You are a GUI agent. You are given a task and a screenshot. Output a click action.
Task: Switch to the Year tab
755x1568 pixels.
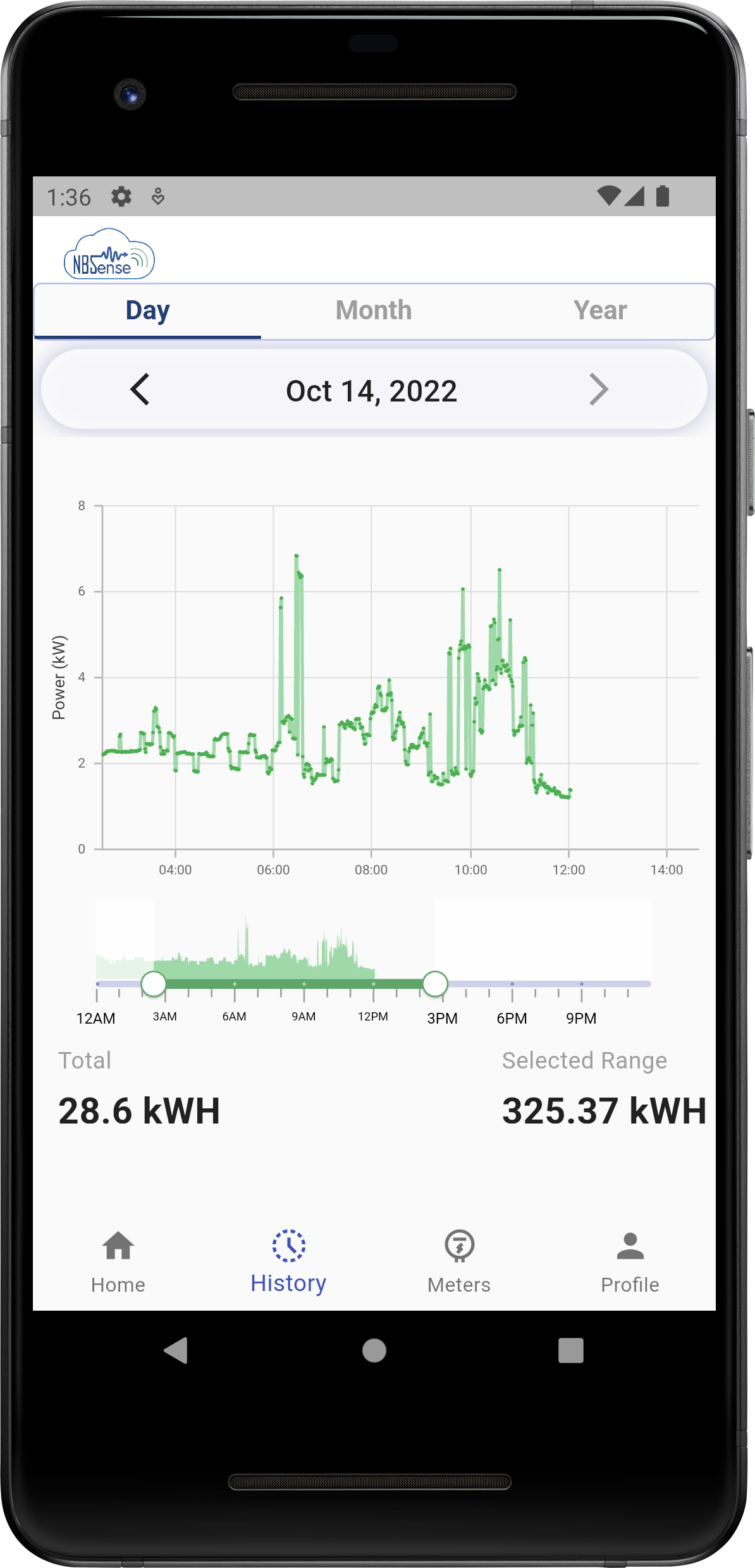pyautogui.click(x=600, y=310)
